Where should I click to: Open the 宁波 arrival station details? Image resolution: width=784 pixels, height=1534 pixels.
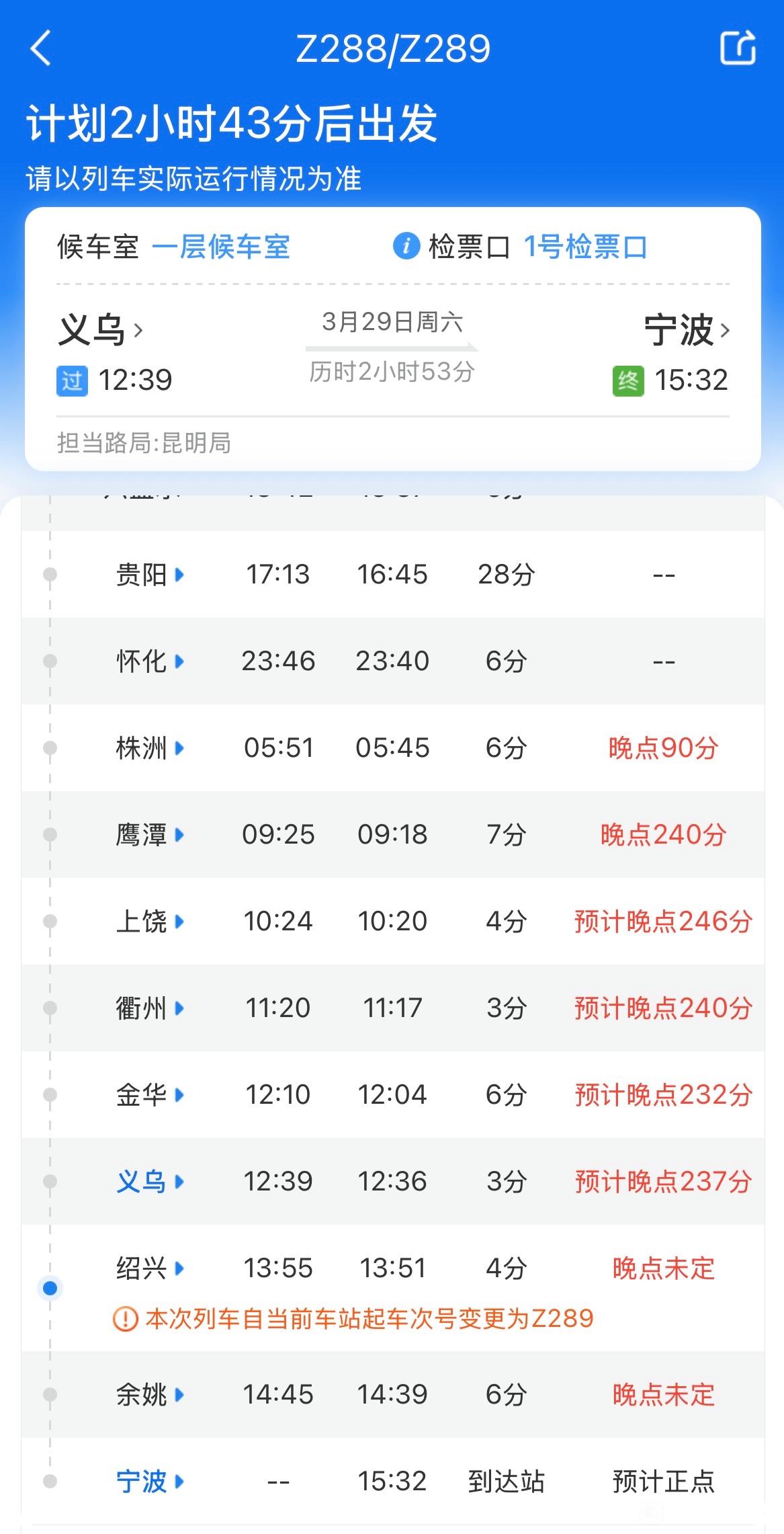(x=687, y=330)
